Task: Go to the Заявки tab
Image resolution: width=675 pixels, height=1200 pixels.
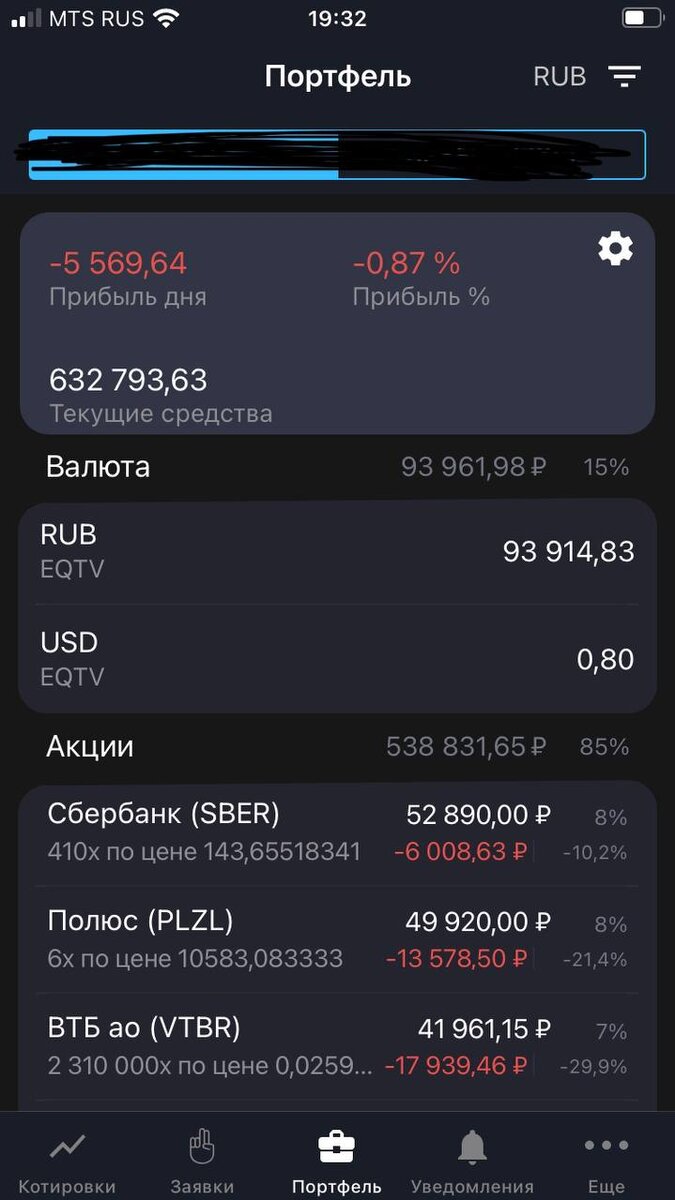Action: 202,1160
